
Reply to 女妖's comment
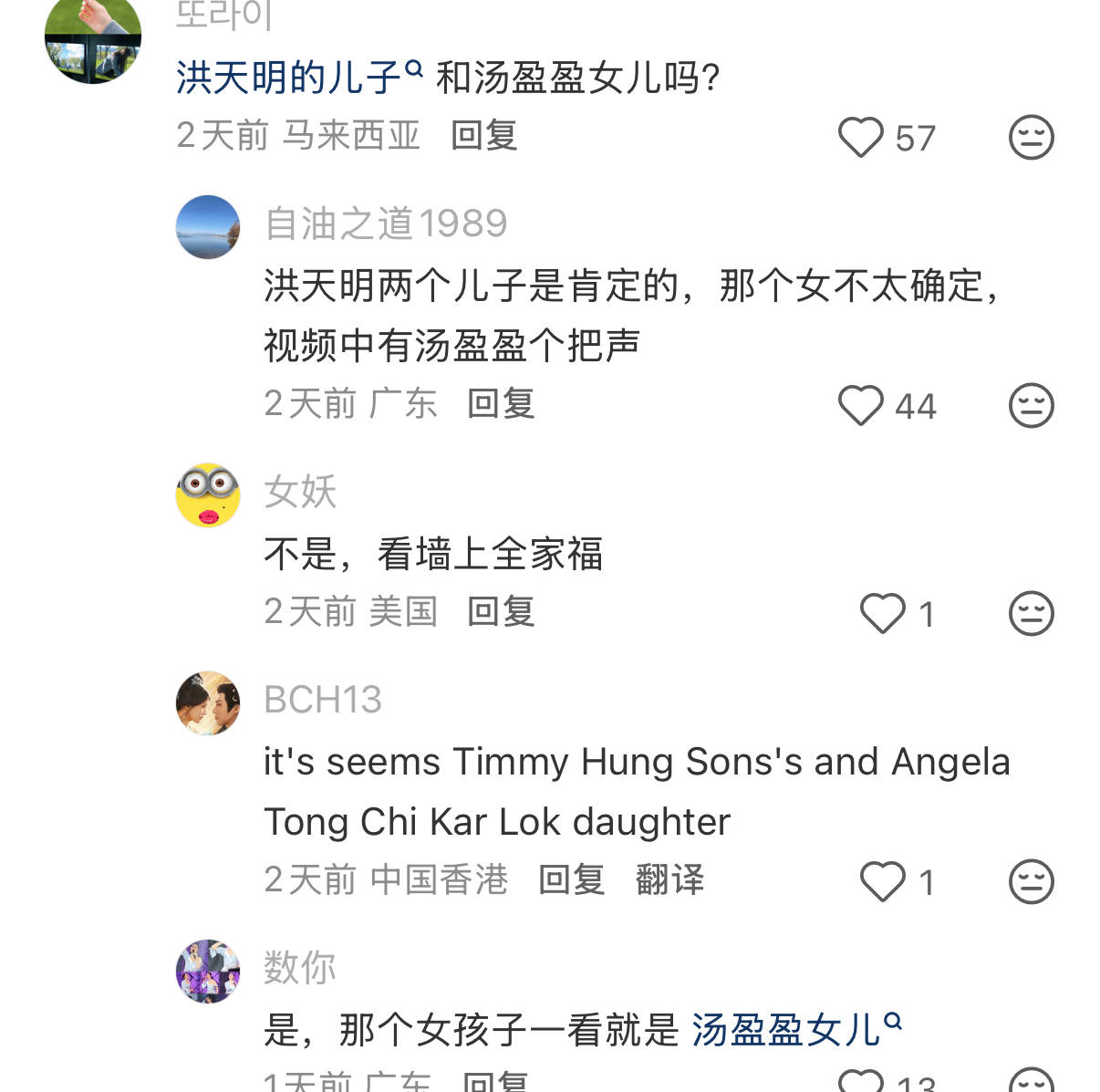pyautogui.click(x=501, y=612)
